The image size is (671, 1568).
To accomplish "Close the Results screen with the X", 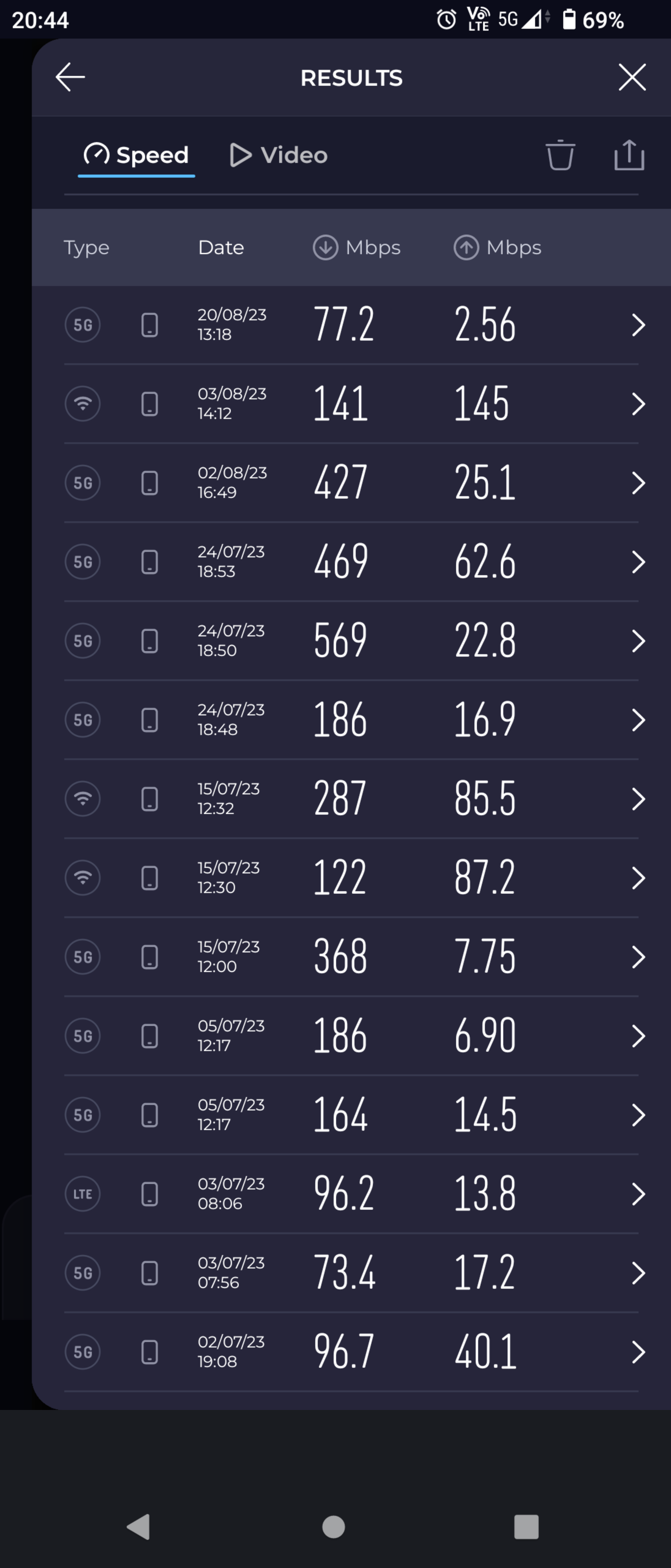I will click(631, 77).
